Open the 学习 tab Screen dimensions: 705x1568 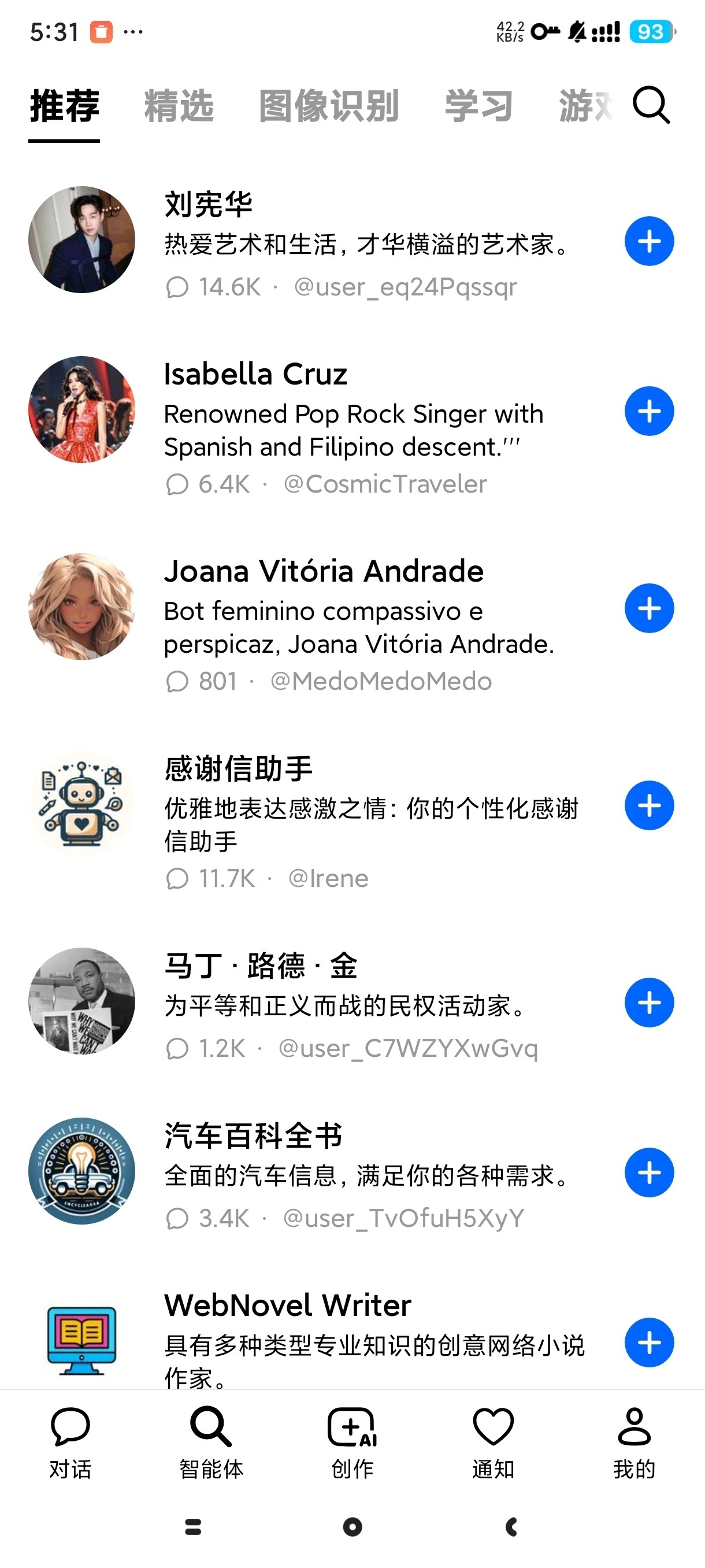click(x=478, y=107)
